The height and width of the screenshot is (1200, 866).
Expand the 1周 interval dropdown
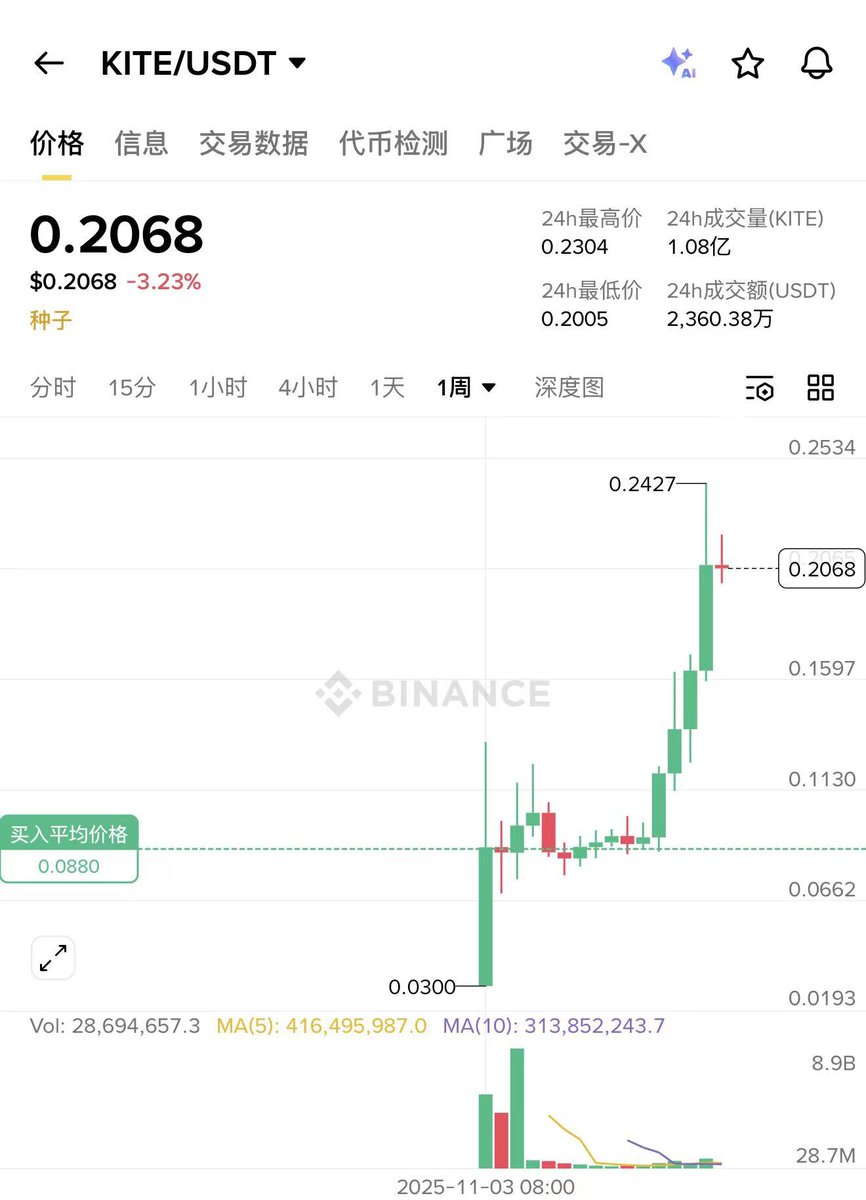point(466,388)
